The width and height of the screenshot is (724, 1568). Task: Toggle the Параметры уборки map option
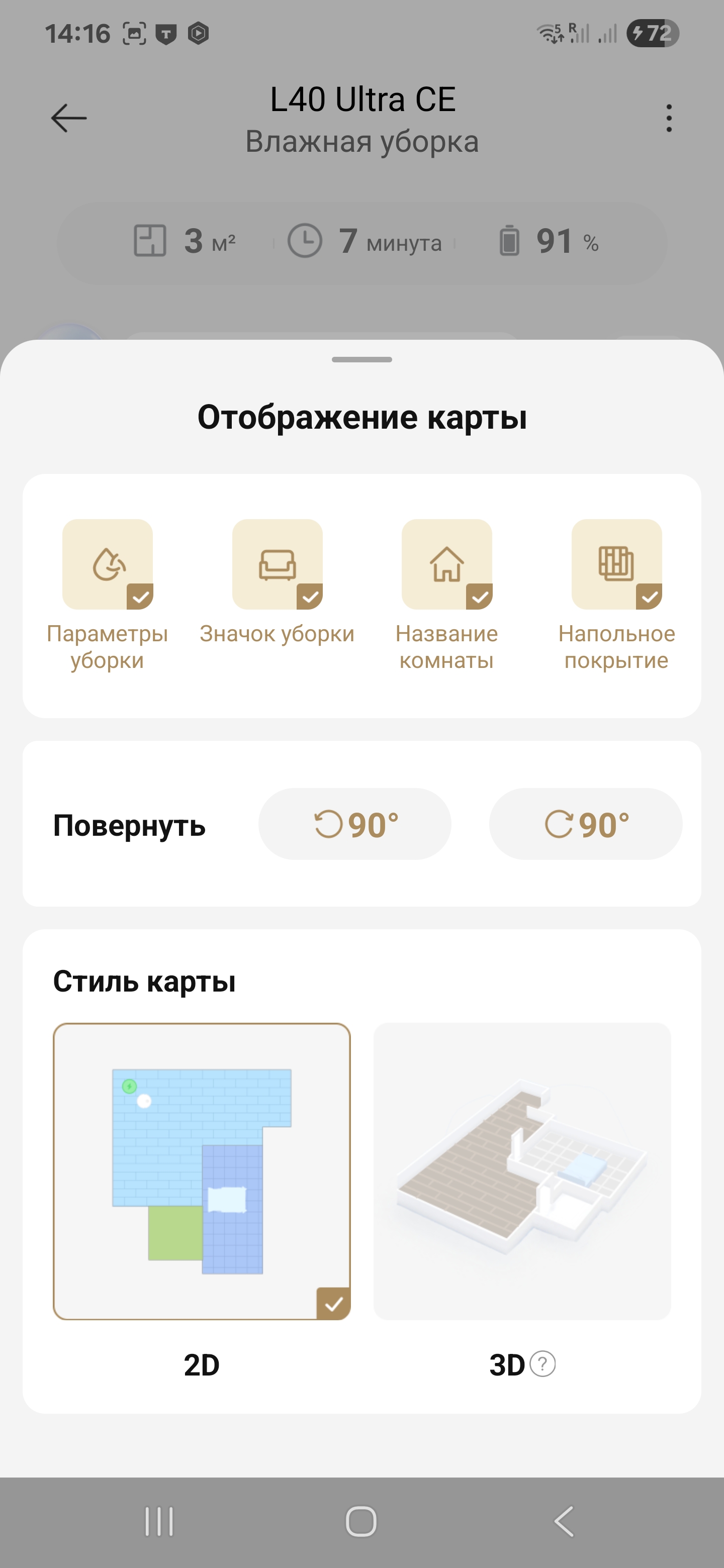pos(107,564)
